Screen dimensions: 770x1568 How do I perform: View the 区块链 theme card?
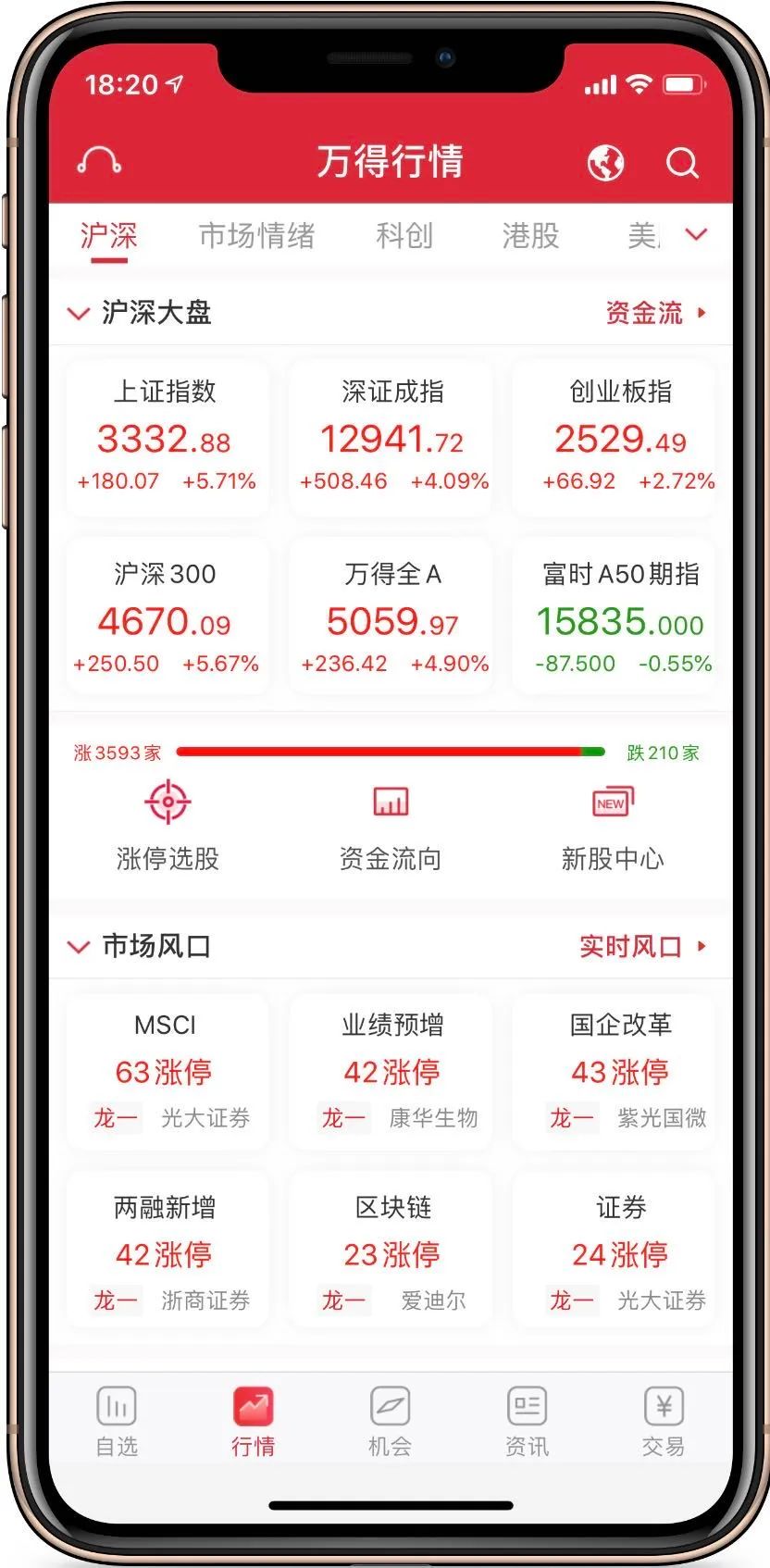[391, 1252]
